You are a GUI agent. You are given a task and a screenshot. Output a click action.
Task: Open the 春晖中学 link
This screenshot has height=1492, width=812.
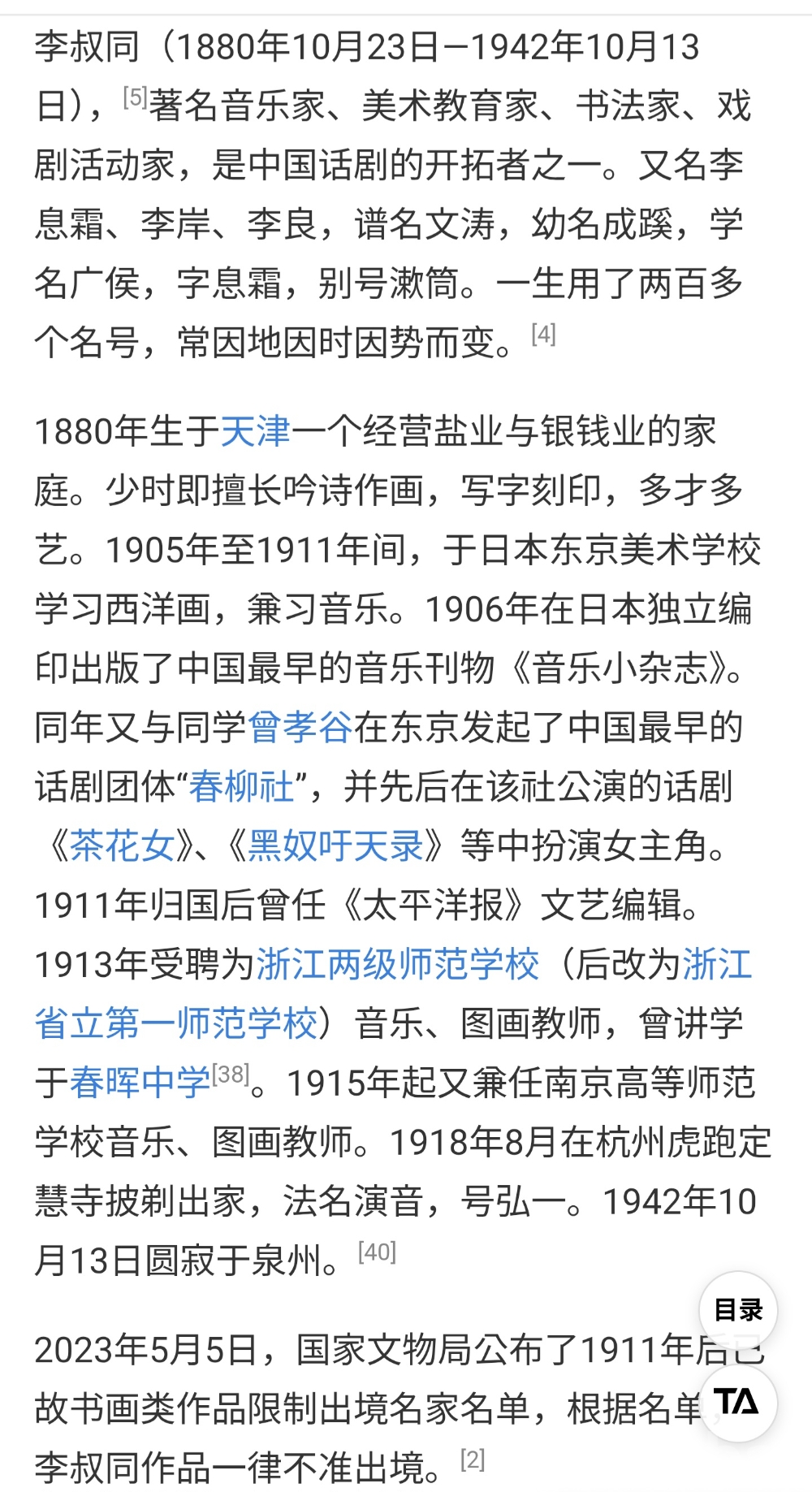click(x=140, y=1083)
